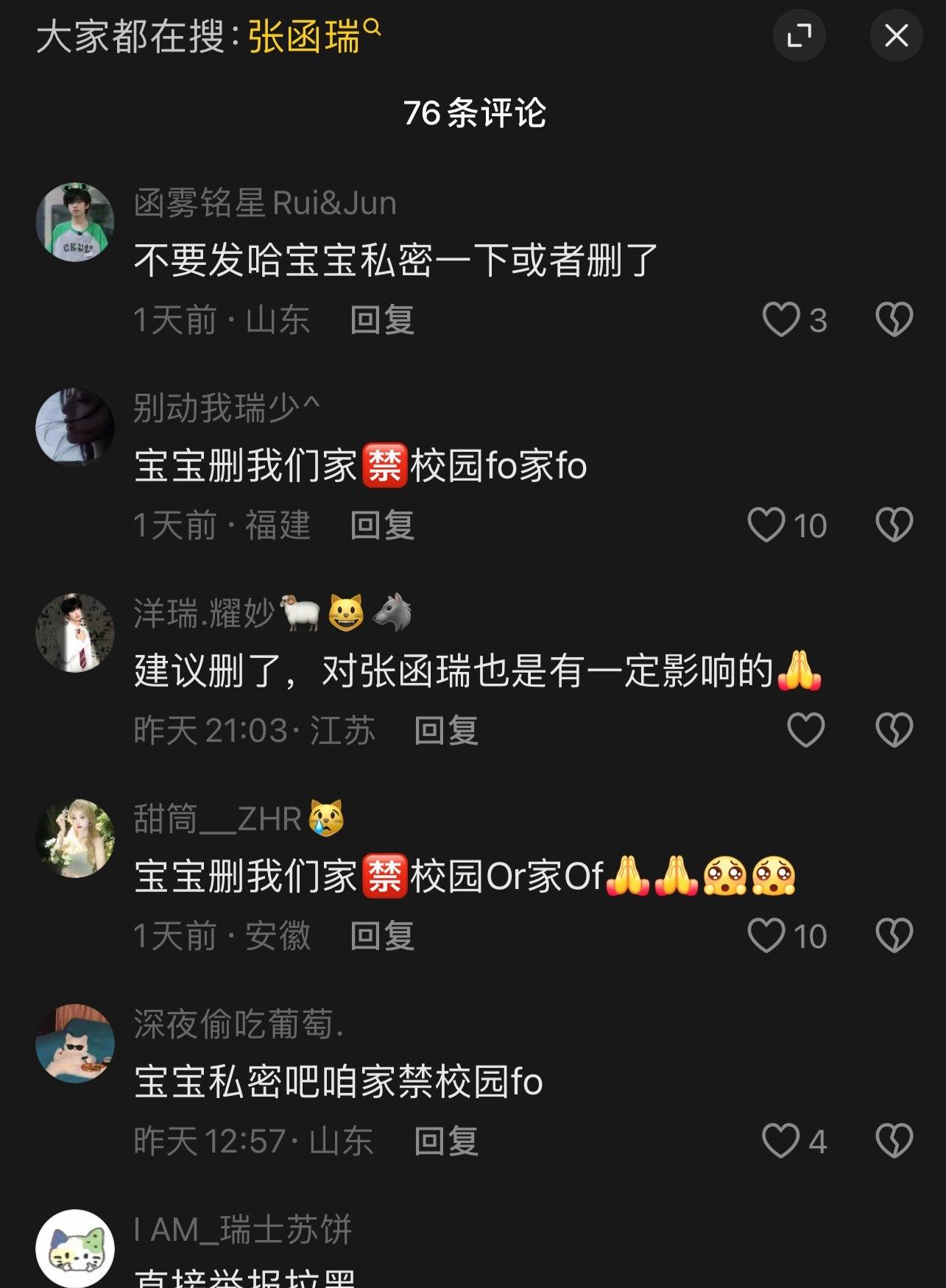Dislike 洋瑞.耀妙's comment
This screenshot has height=1288, width=946.
coord(894,730)
